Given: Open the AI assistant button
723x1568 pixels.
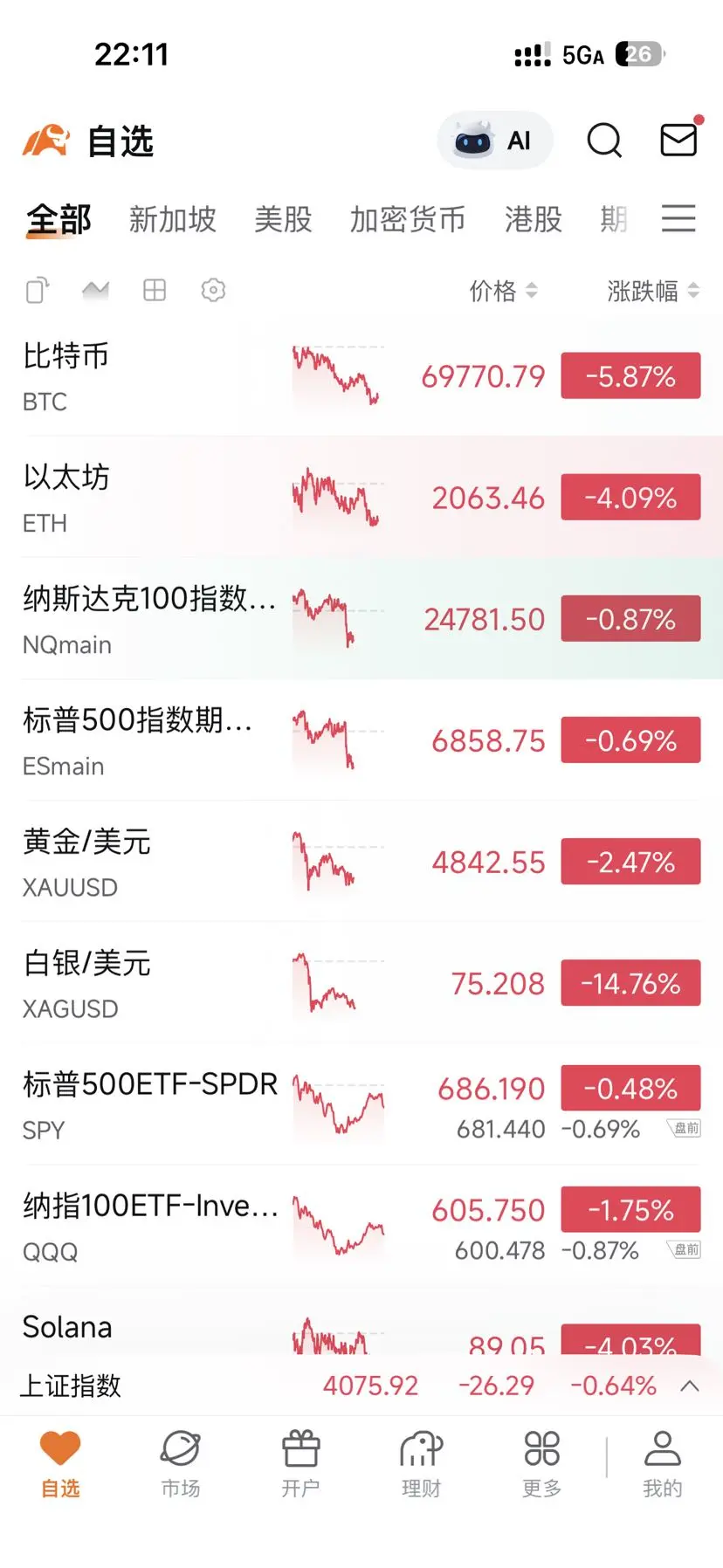Looking at the screenshot, I should point(494,141).
